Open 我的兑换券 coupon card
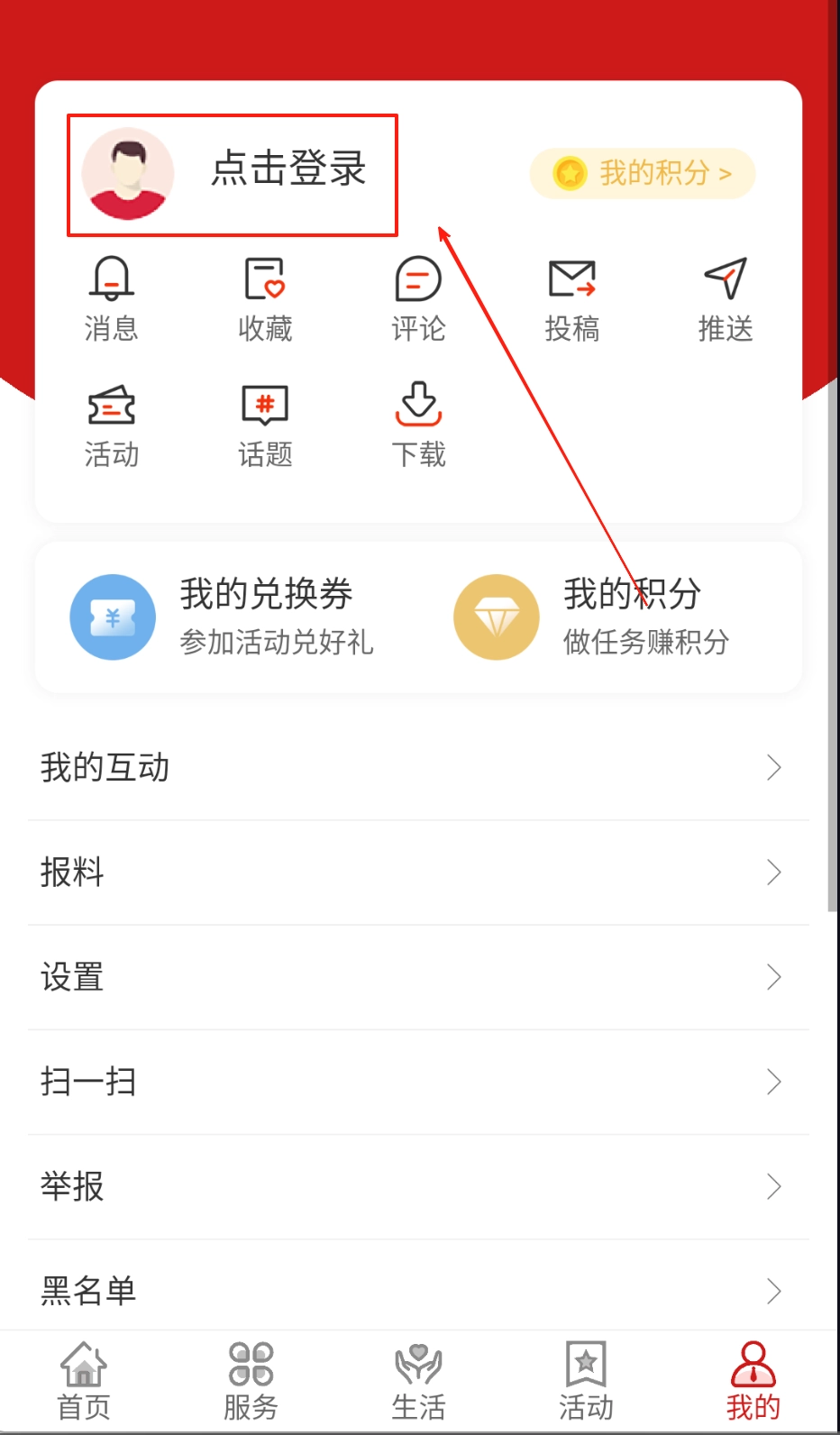This screenshot has height=1435, width=840. [225, 617]
